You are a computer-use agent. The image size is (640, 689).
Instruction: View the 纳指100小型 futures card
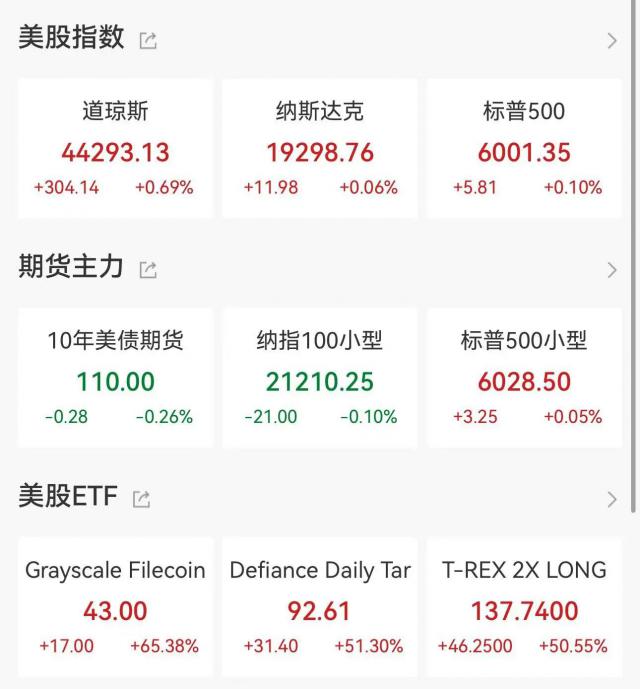coord(320,378)
